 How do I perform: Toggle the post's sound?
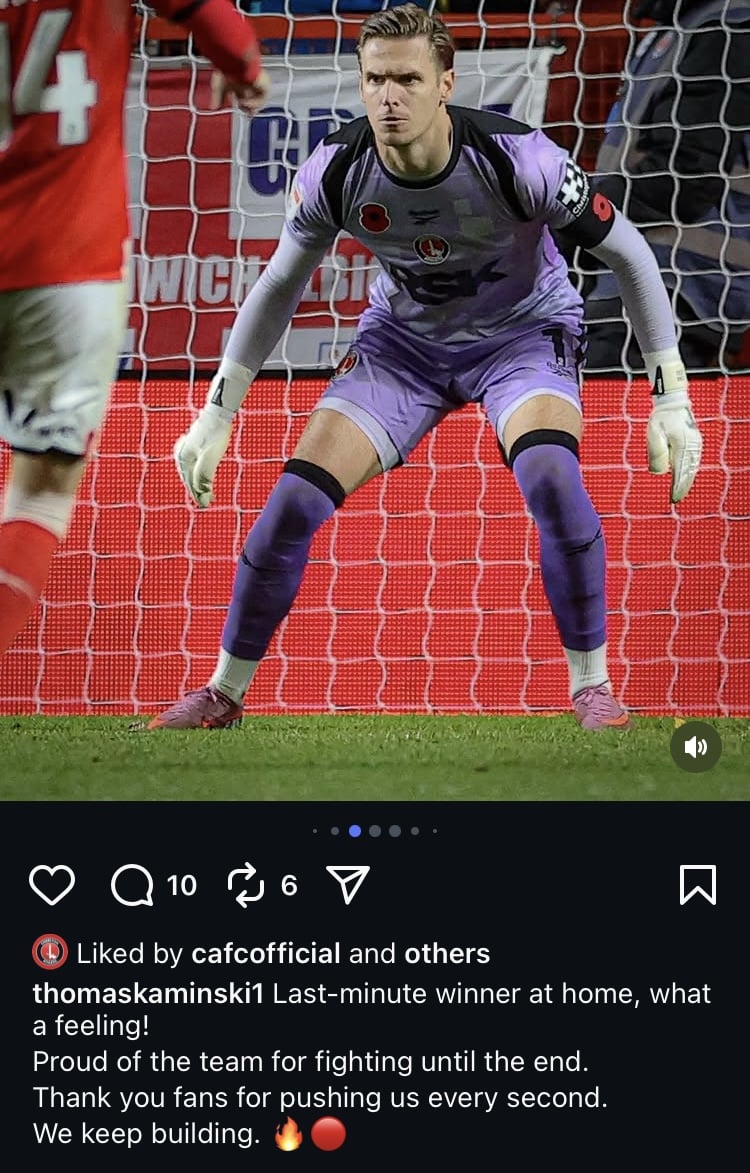696,747
